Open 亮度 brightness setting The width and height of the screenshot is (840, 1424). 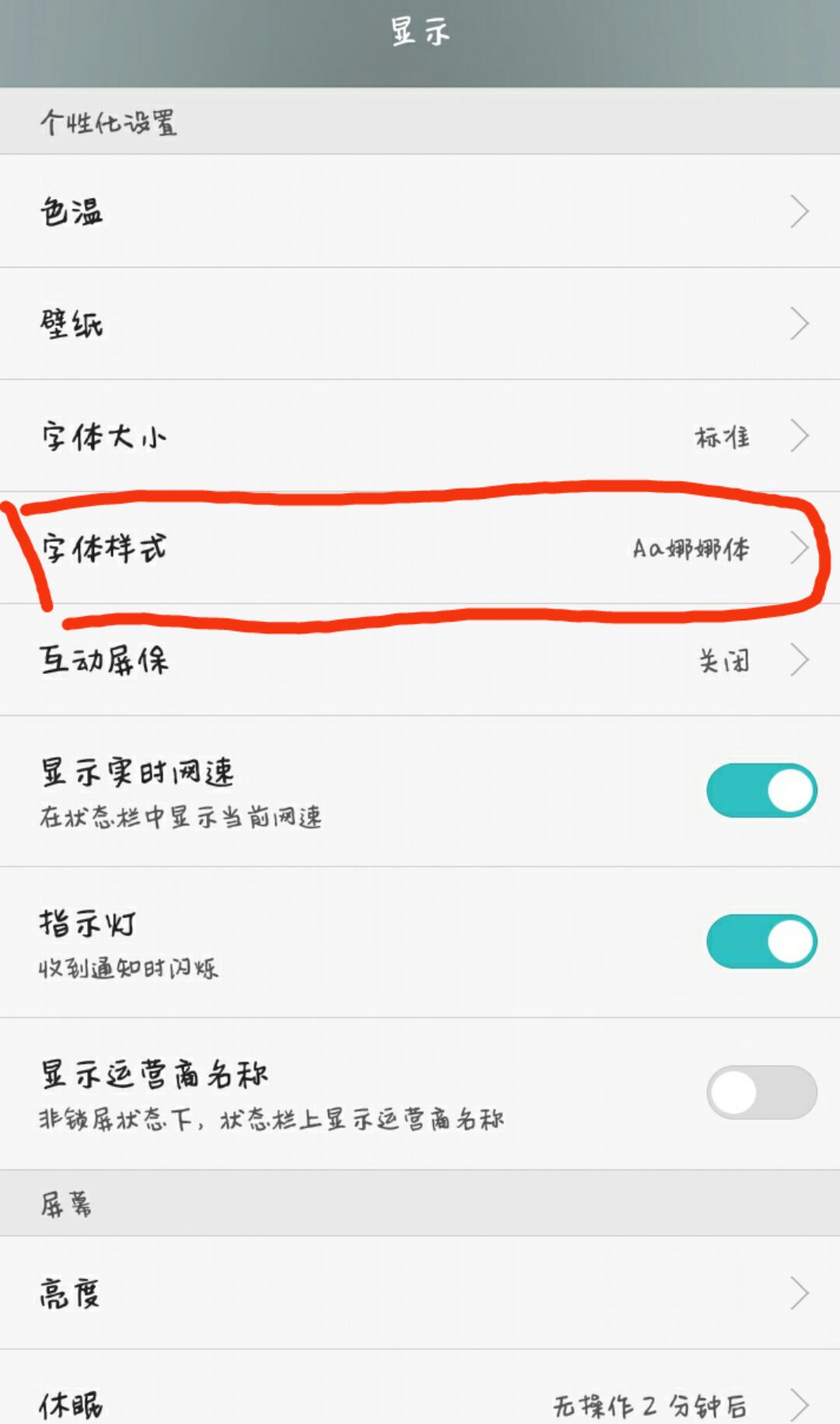pos(420,1293)
